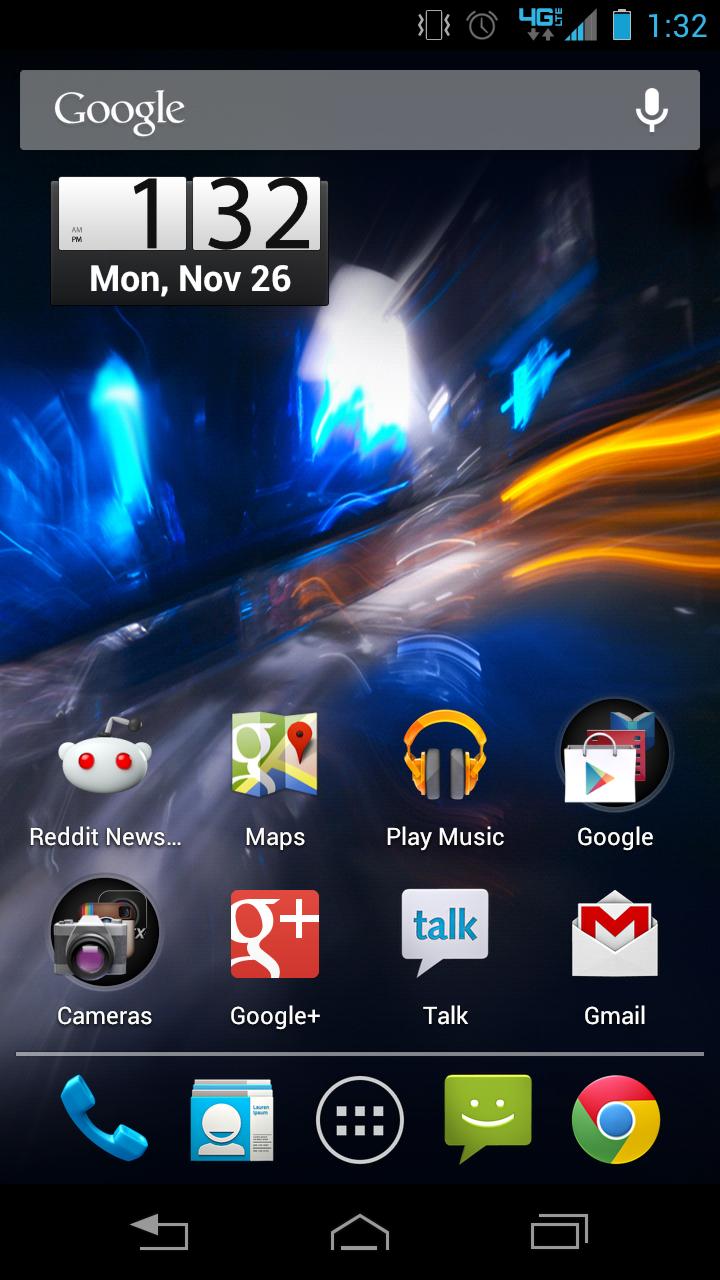Image resolution: width=720 pixels, height=1280 pixels.
Task: Open the clock widget
Action: coord(190,240)
